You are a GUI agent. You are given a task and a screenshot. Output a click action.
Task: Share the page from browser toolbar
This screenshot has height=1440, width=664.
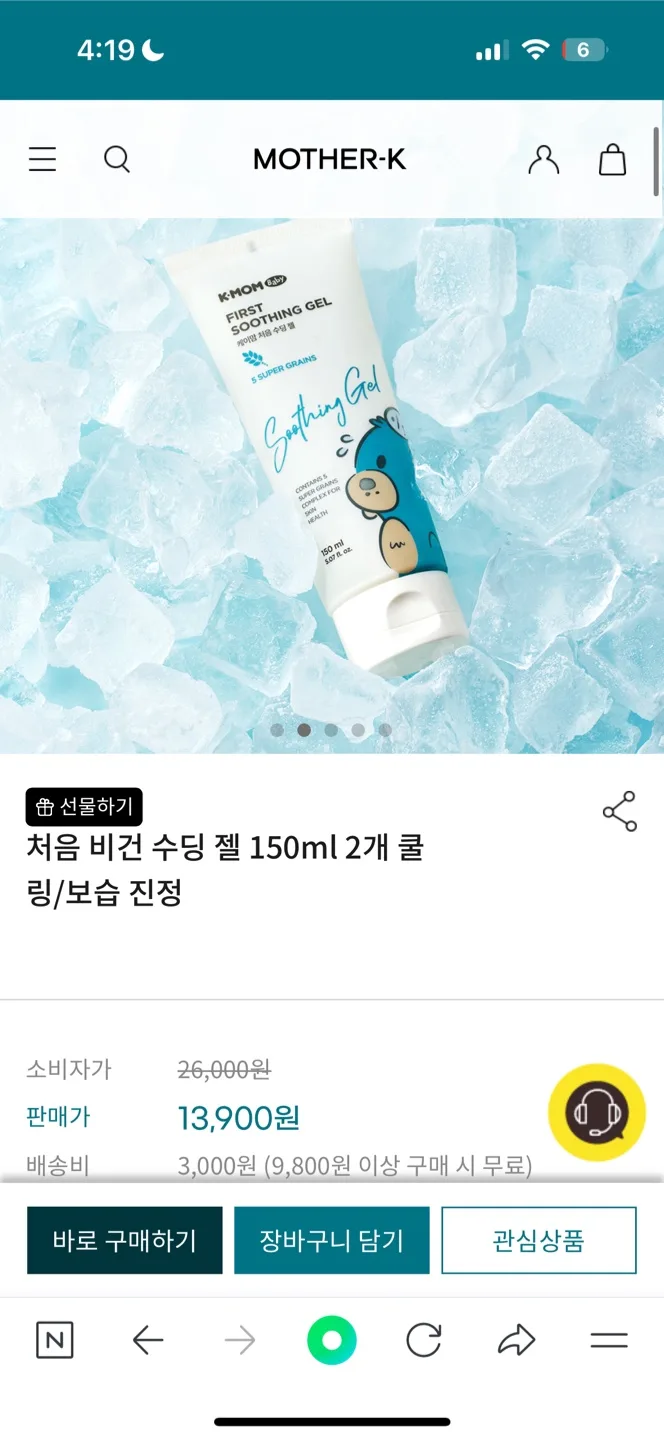point(516,1341)
